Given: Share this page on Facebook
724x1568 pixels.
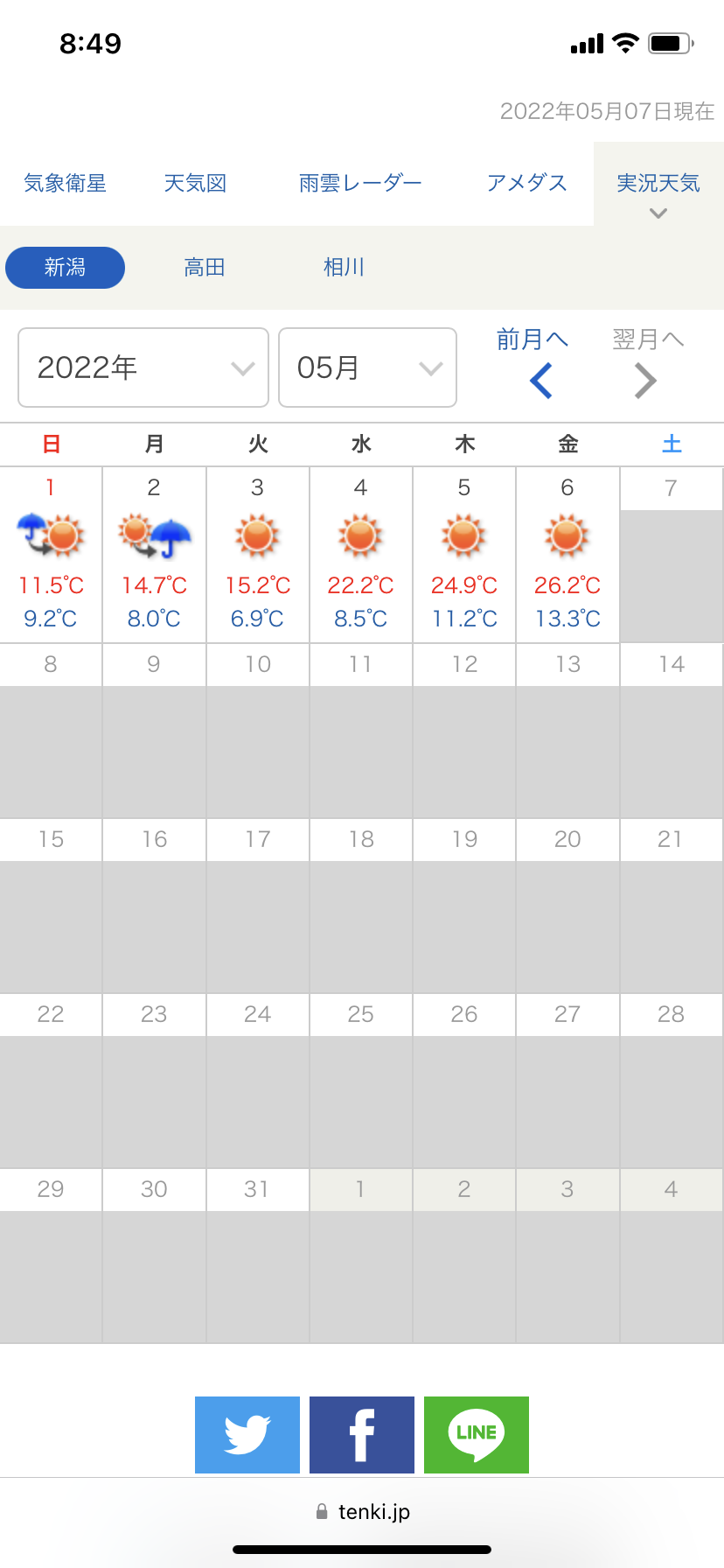Looking at the screenshot, I should (x=362, y=1435).
